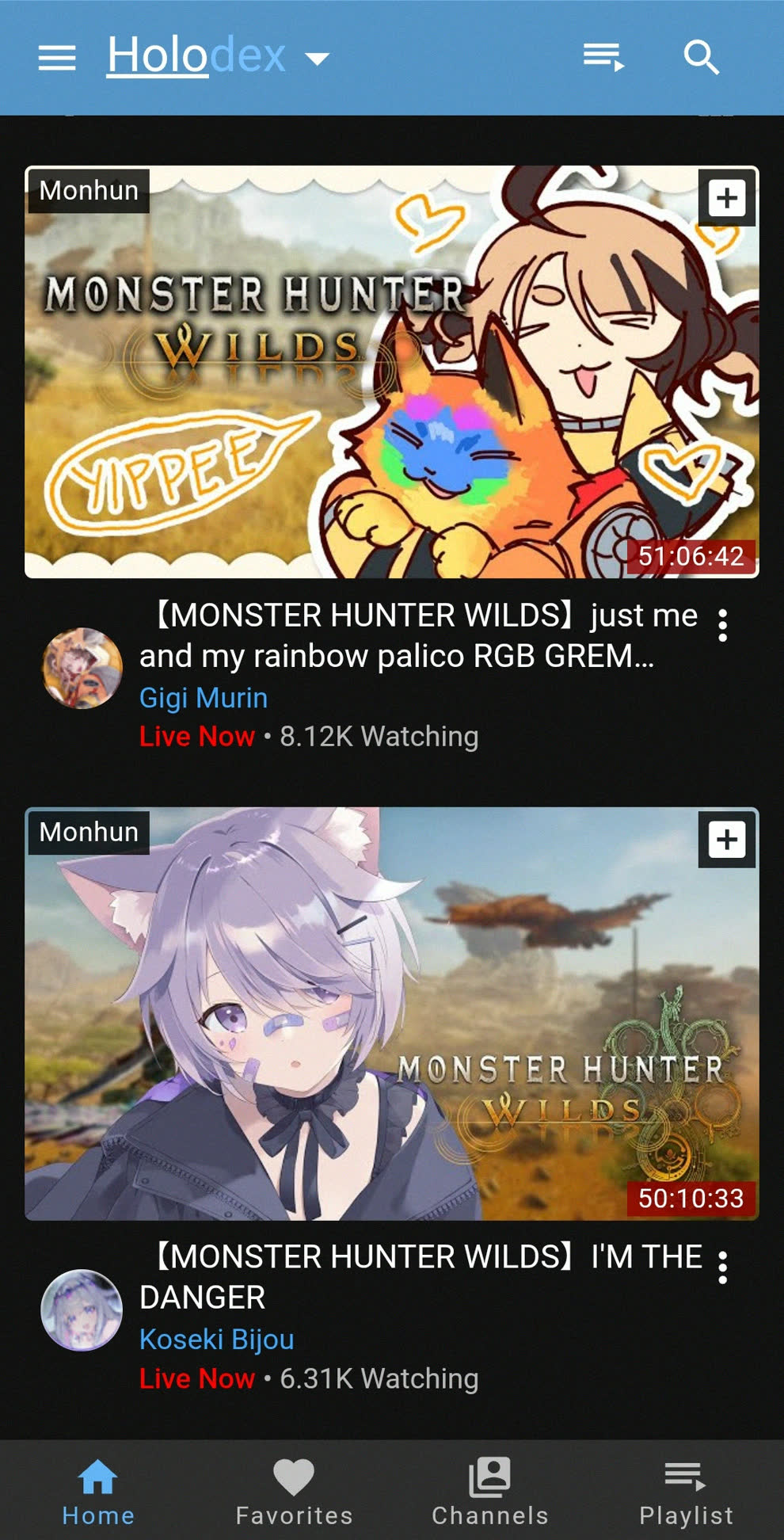Open overflow menu for Koseki Bijou's stream

[722, 1267]
